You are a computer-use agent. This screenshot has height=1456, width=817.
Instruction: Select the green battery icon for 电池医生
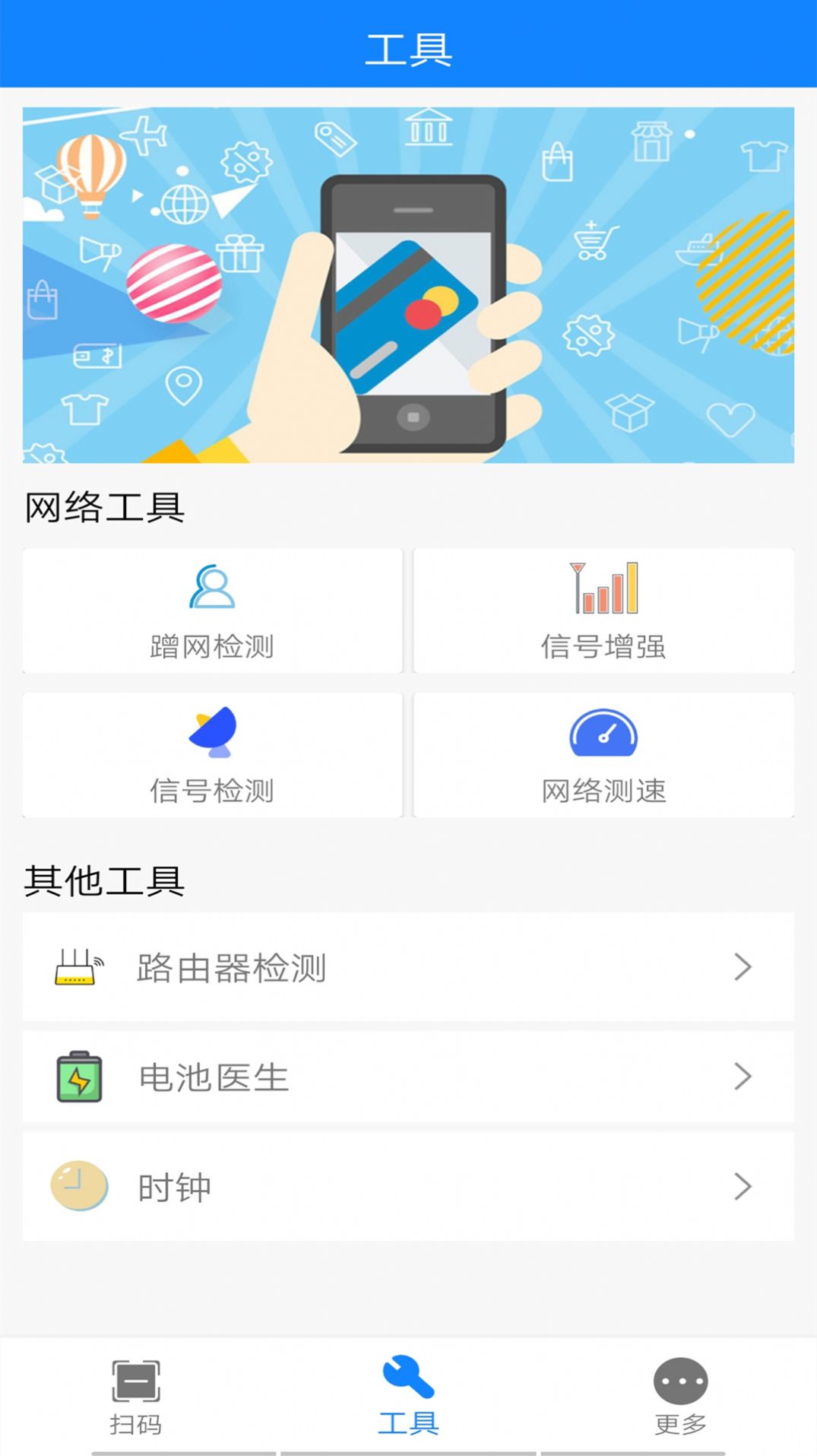pos(78,1075)
